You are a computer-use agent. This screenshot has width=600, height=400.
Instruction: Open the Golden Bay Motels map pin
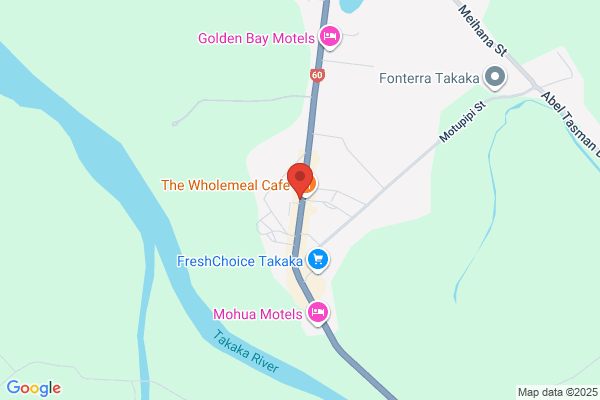coord(330,37)
